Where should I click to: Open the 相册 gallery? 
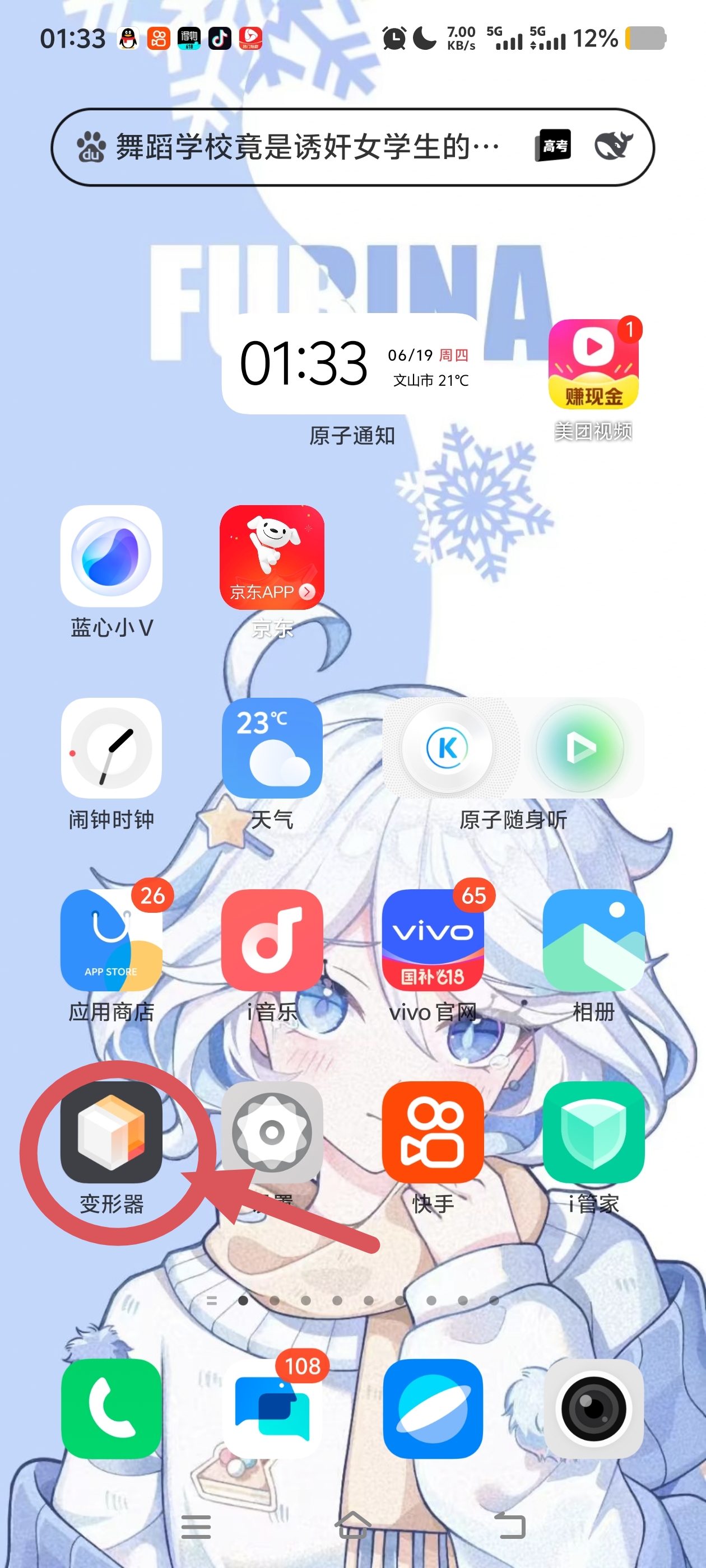[593, 940]
